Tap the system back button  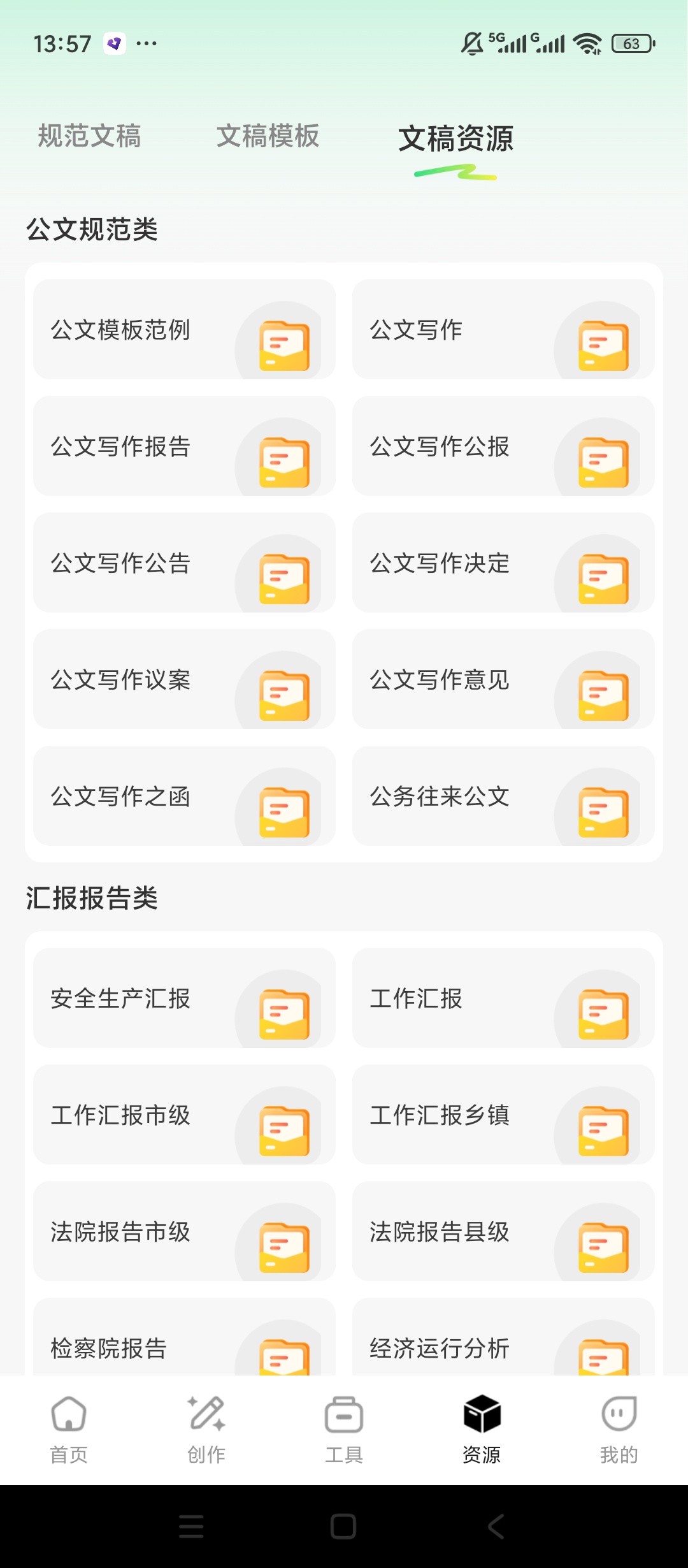(496, 1527)
